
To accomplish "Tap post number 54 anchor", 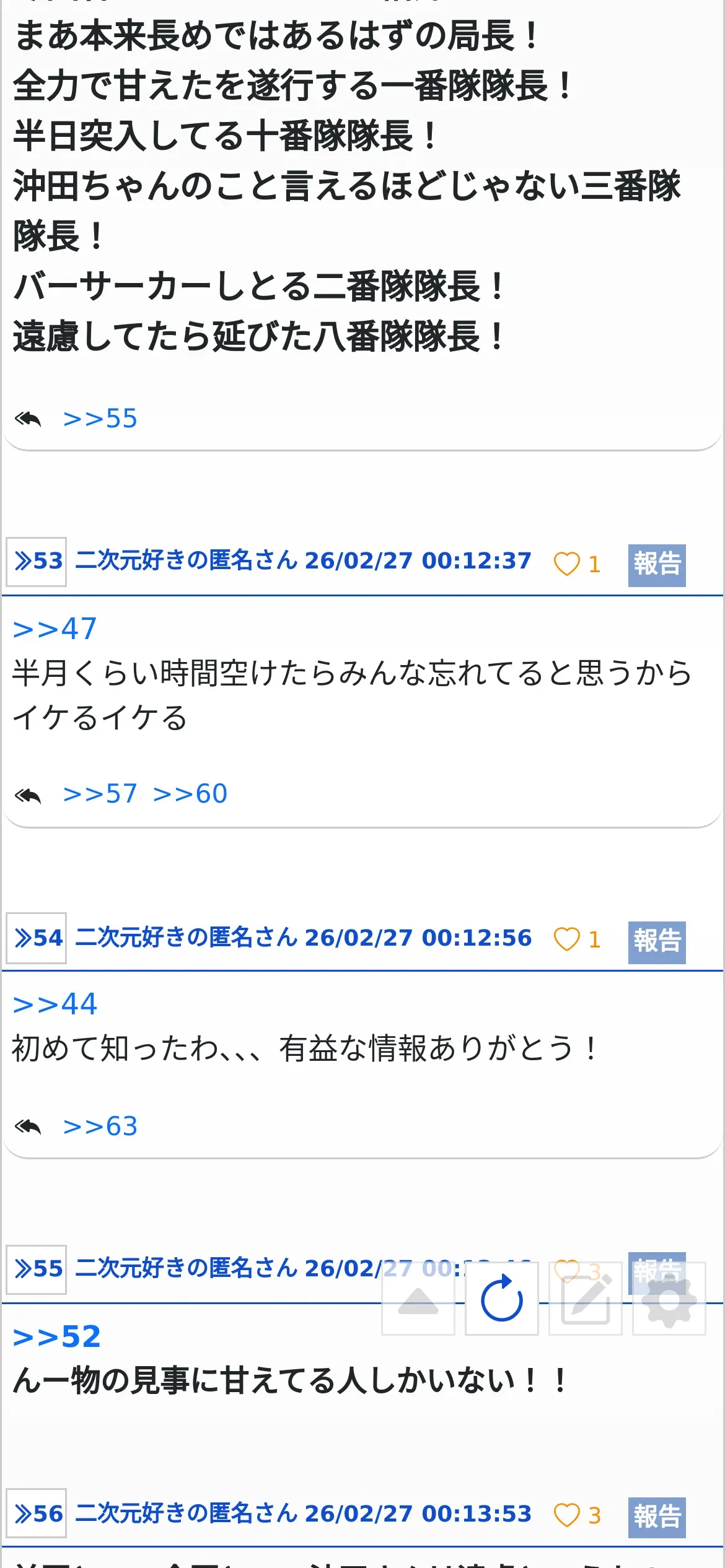I will [x=37, y=938].
